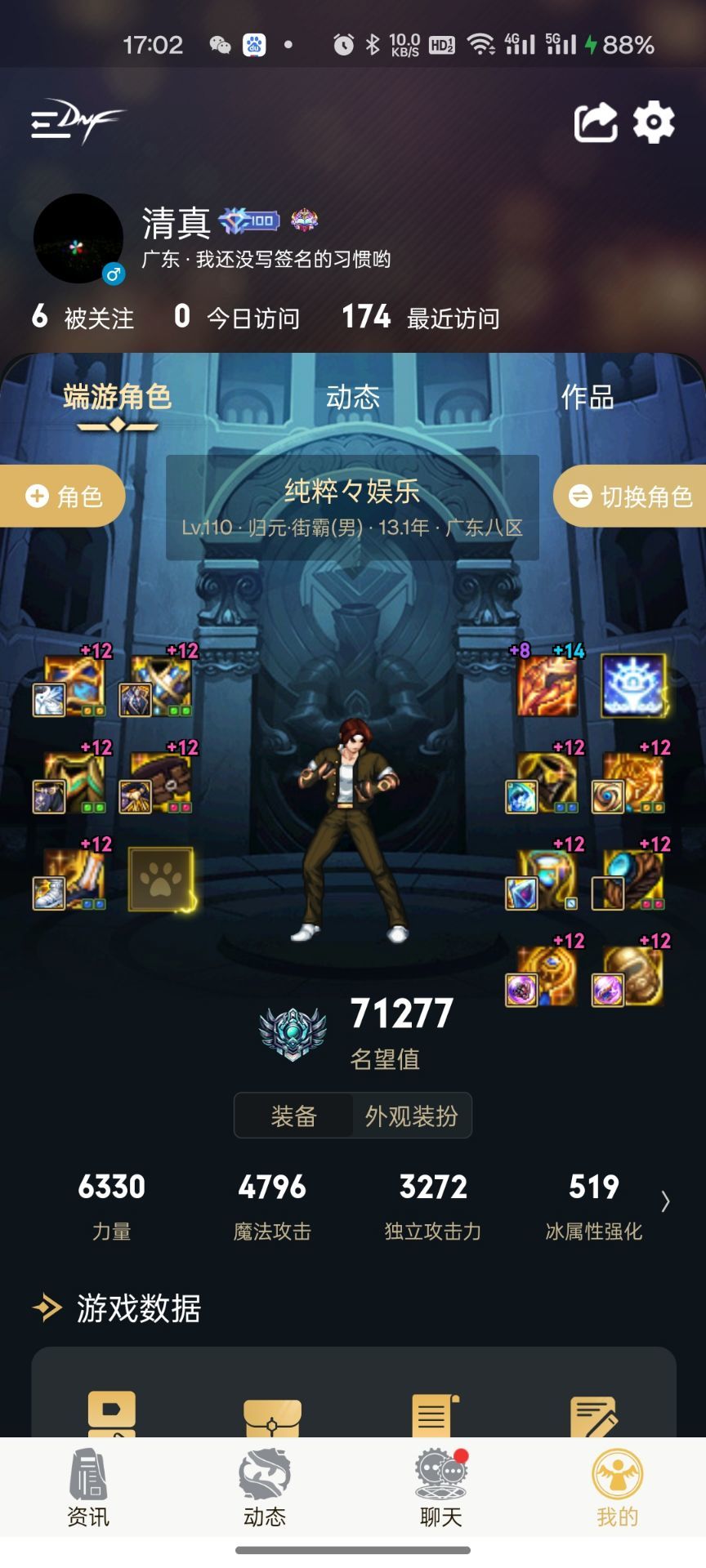Switch to the 动态 top tab
Screen dimensions: 706x1568
tap(352, 398)
